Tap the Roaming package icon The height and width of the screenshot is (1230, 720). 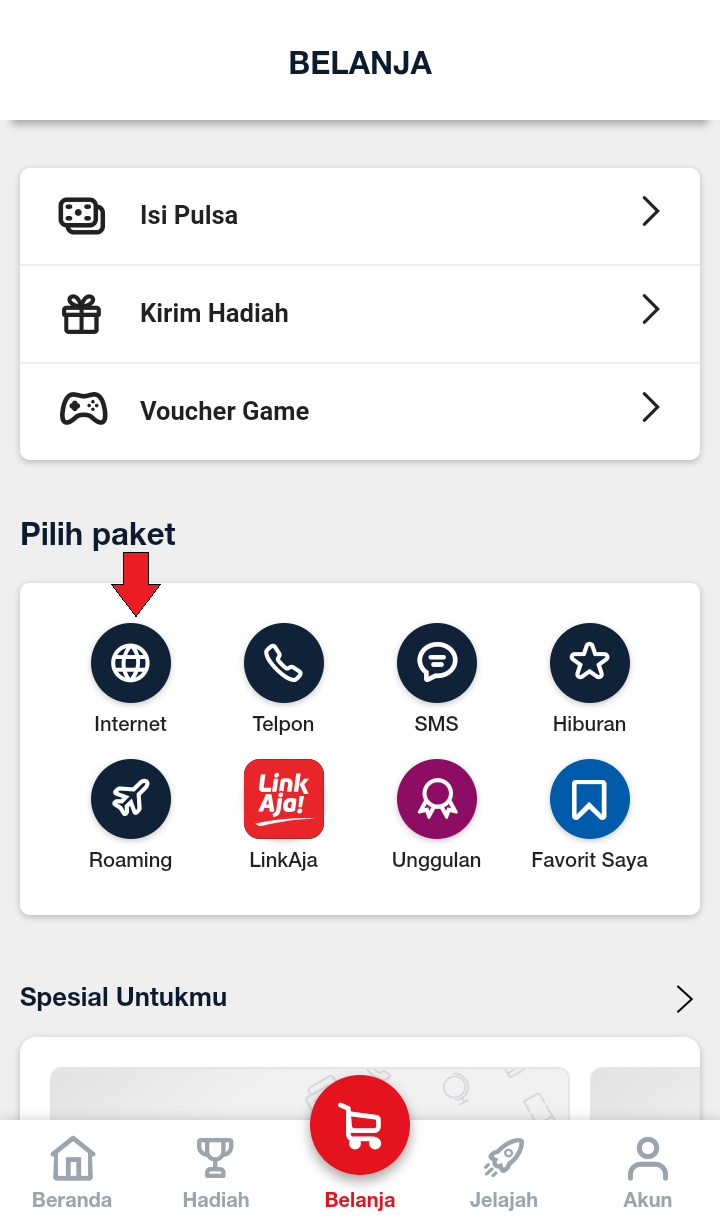pos(131,799)
